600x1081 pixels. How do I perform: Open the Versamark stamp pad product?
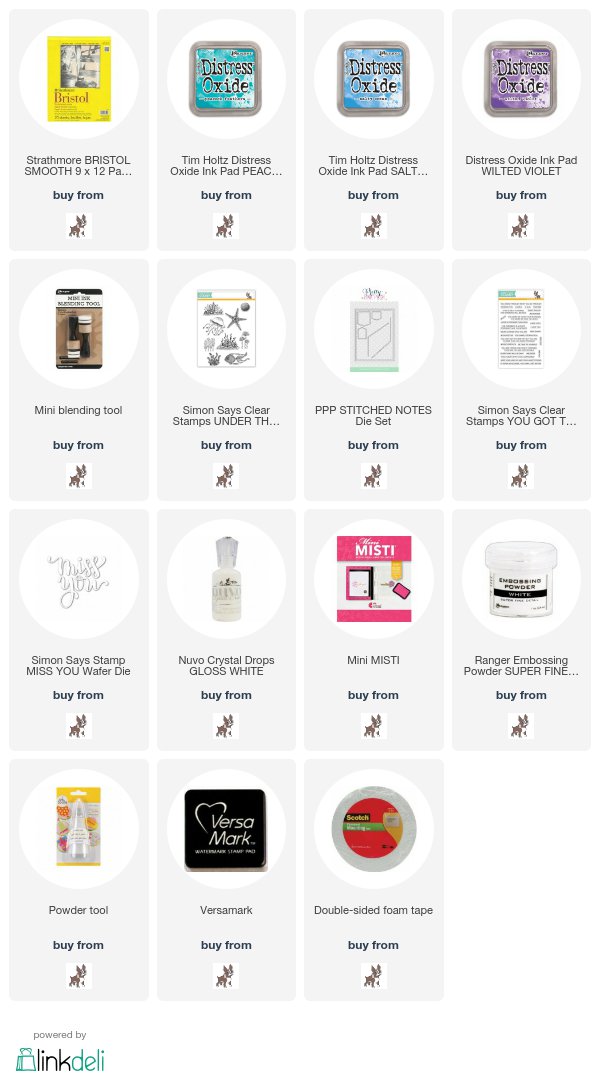(226, 830)
